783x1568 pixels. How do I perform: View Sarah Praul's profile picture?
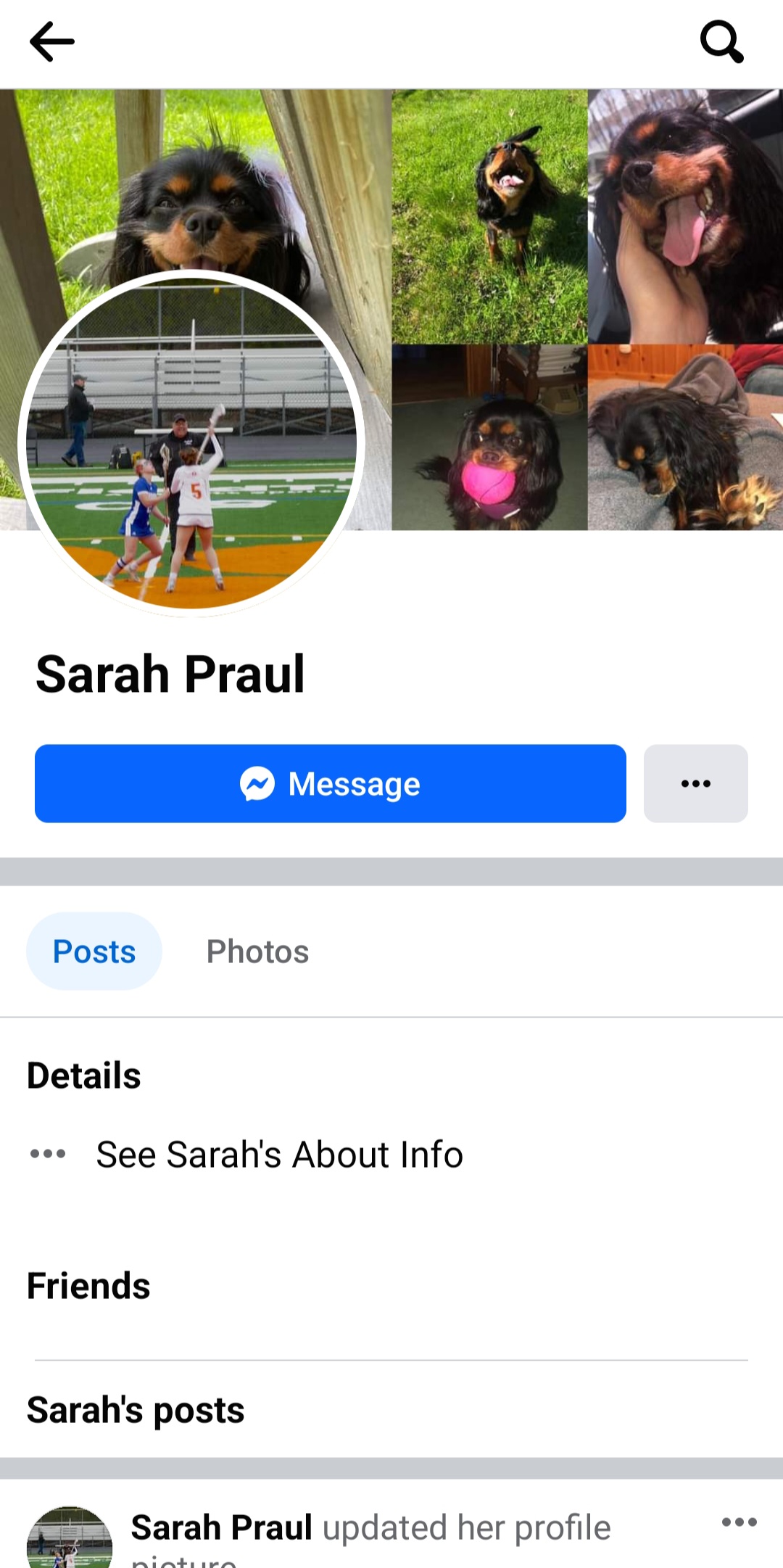pyautogui.click(x=191, y=443)
